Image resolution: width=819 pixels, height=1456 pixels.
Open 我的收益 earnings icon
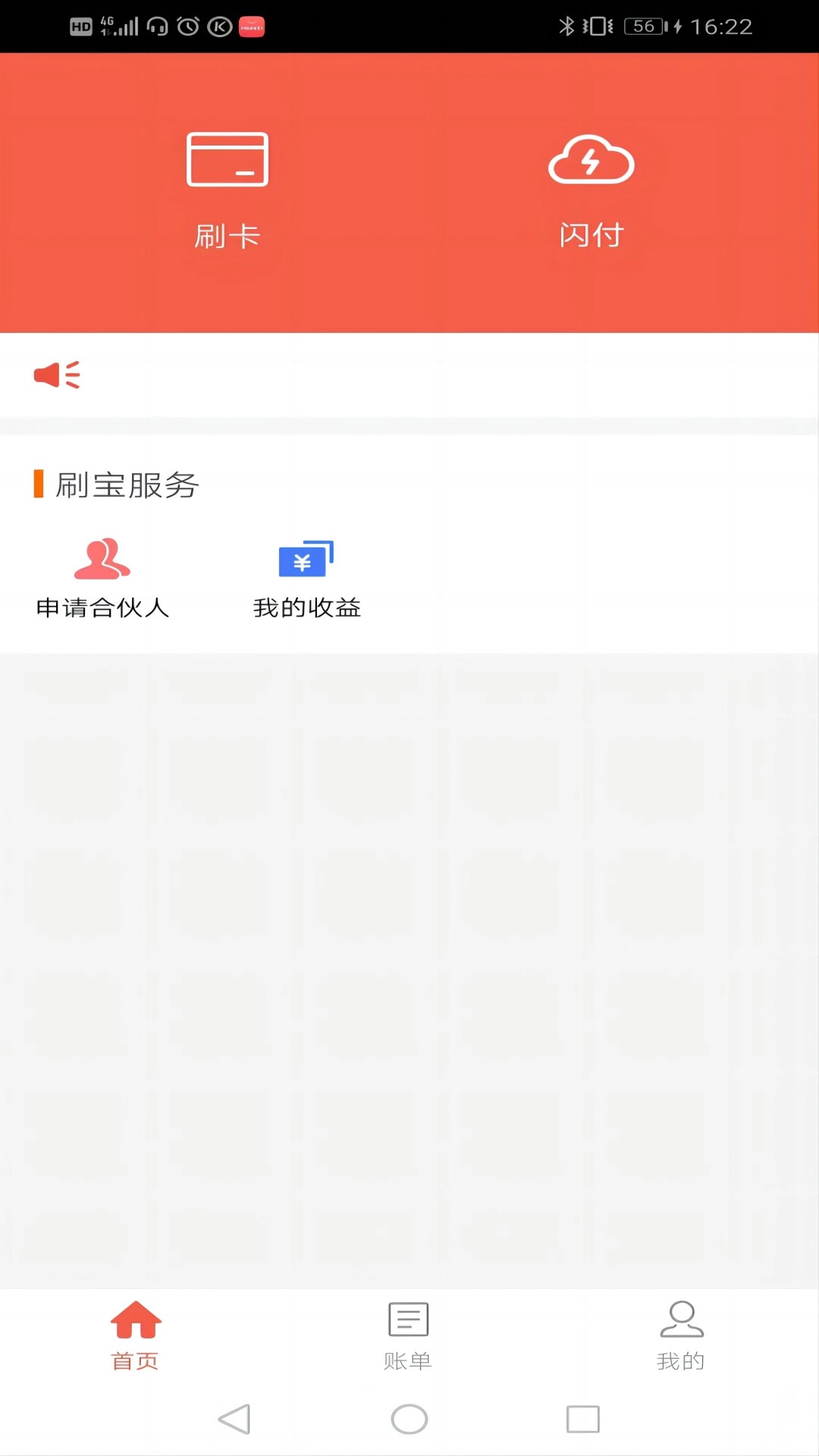coord(306,560)
